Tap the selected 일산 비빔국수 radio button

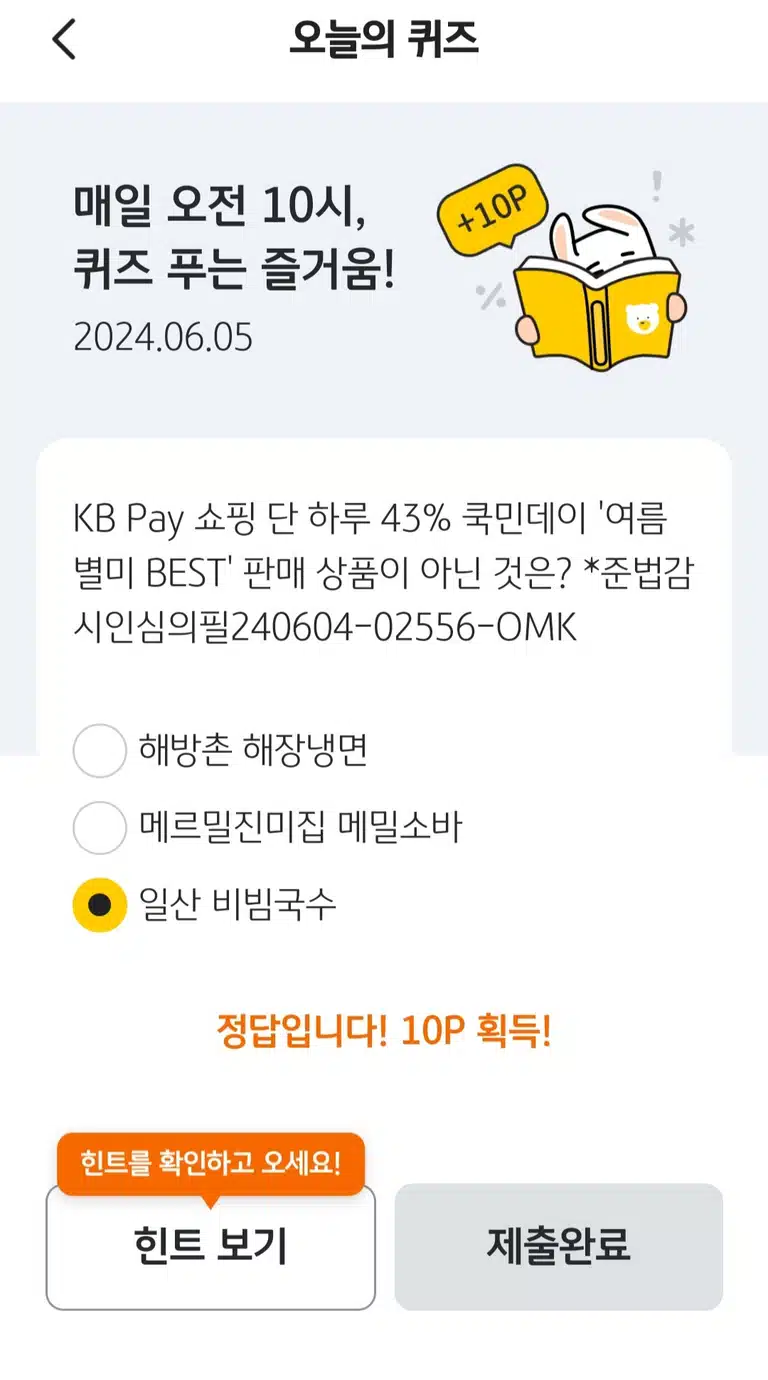(100, 905)
